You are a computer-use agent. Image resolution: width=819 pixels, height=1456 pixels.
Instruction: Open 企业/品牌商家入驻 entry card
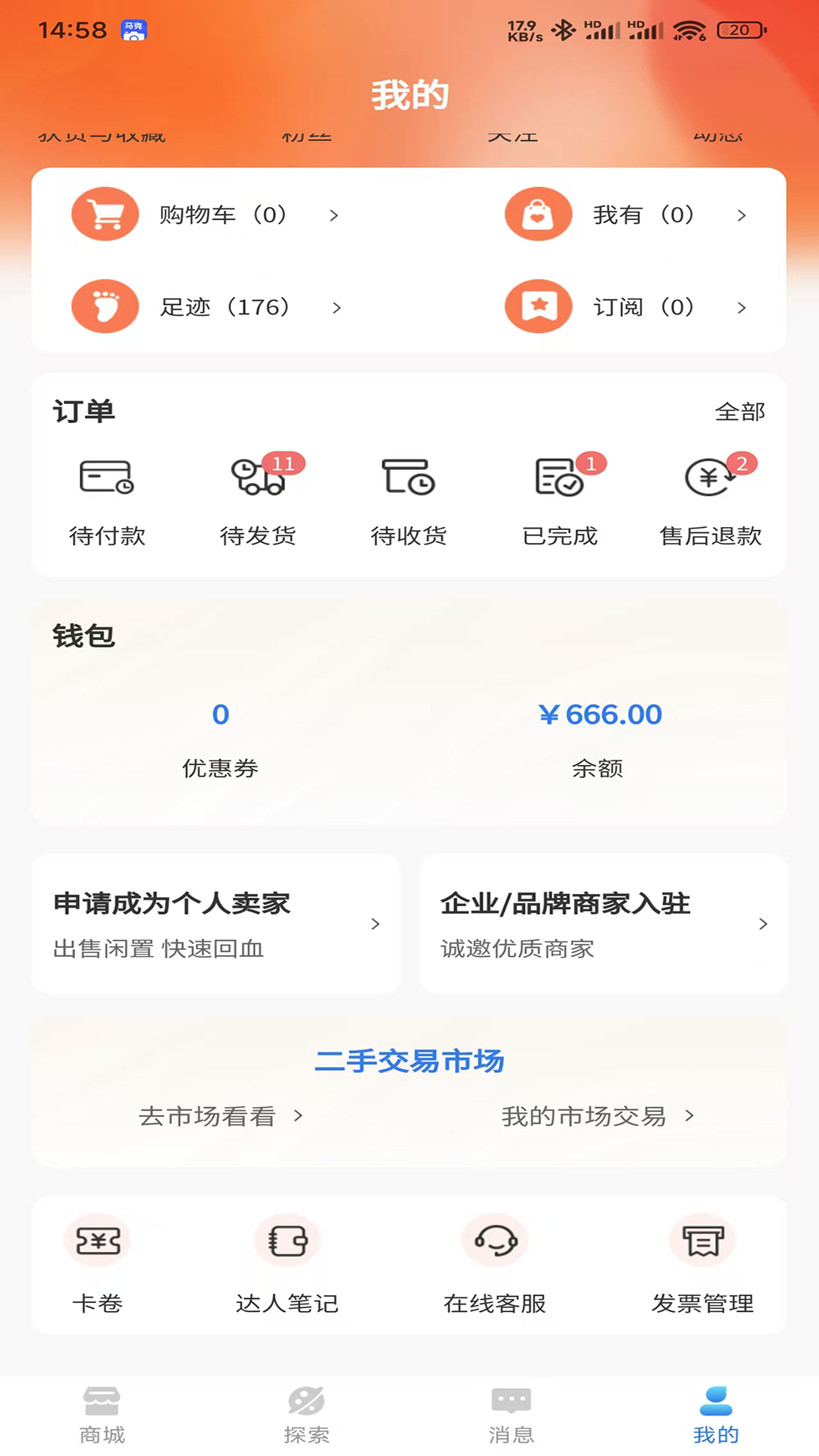pyautogui.click(x=603, y=924)
